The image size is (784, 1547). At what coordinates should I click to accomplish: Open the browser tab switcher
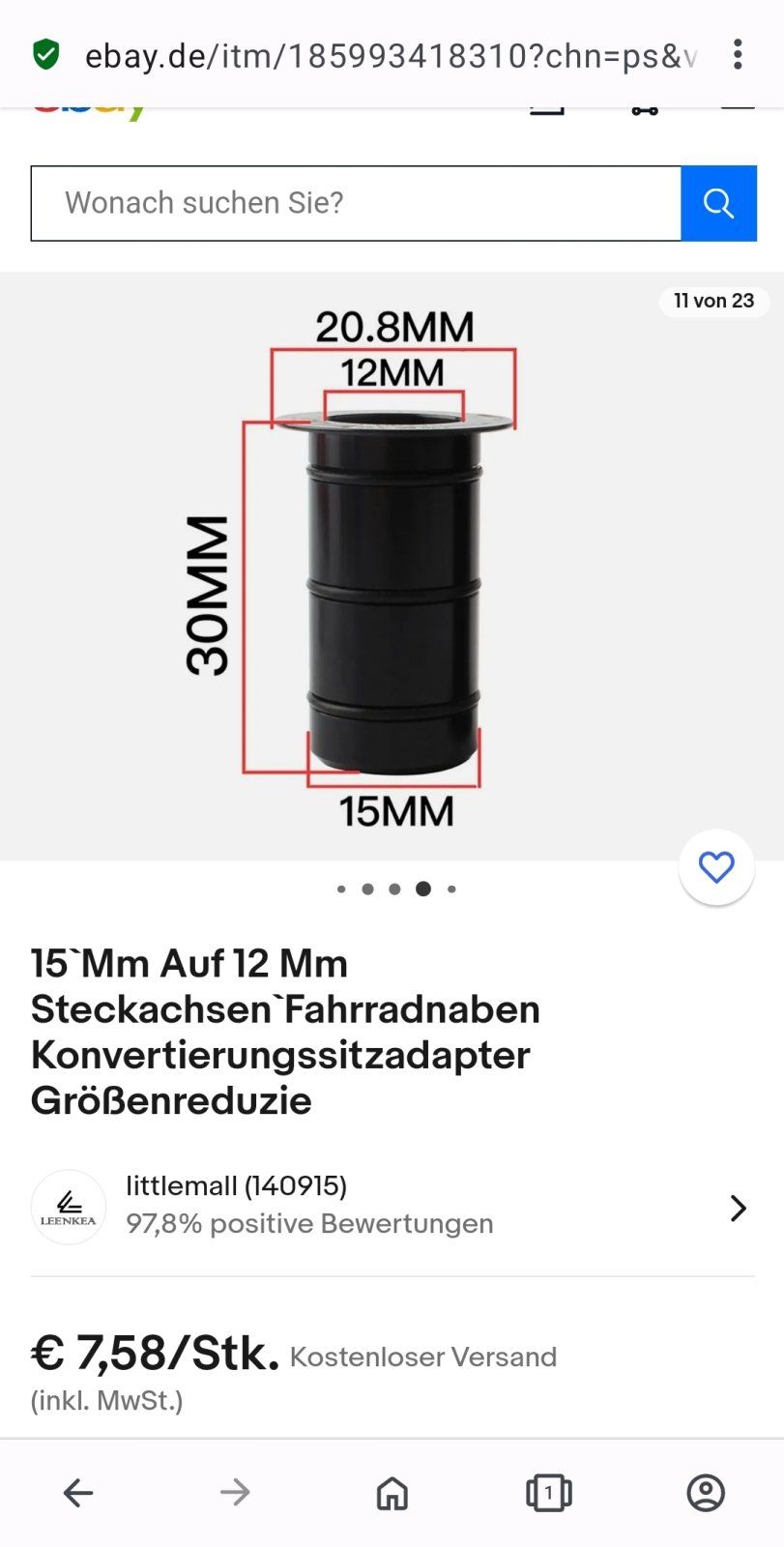point(548,1493)
